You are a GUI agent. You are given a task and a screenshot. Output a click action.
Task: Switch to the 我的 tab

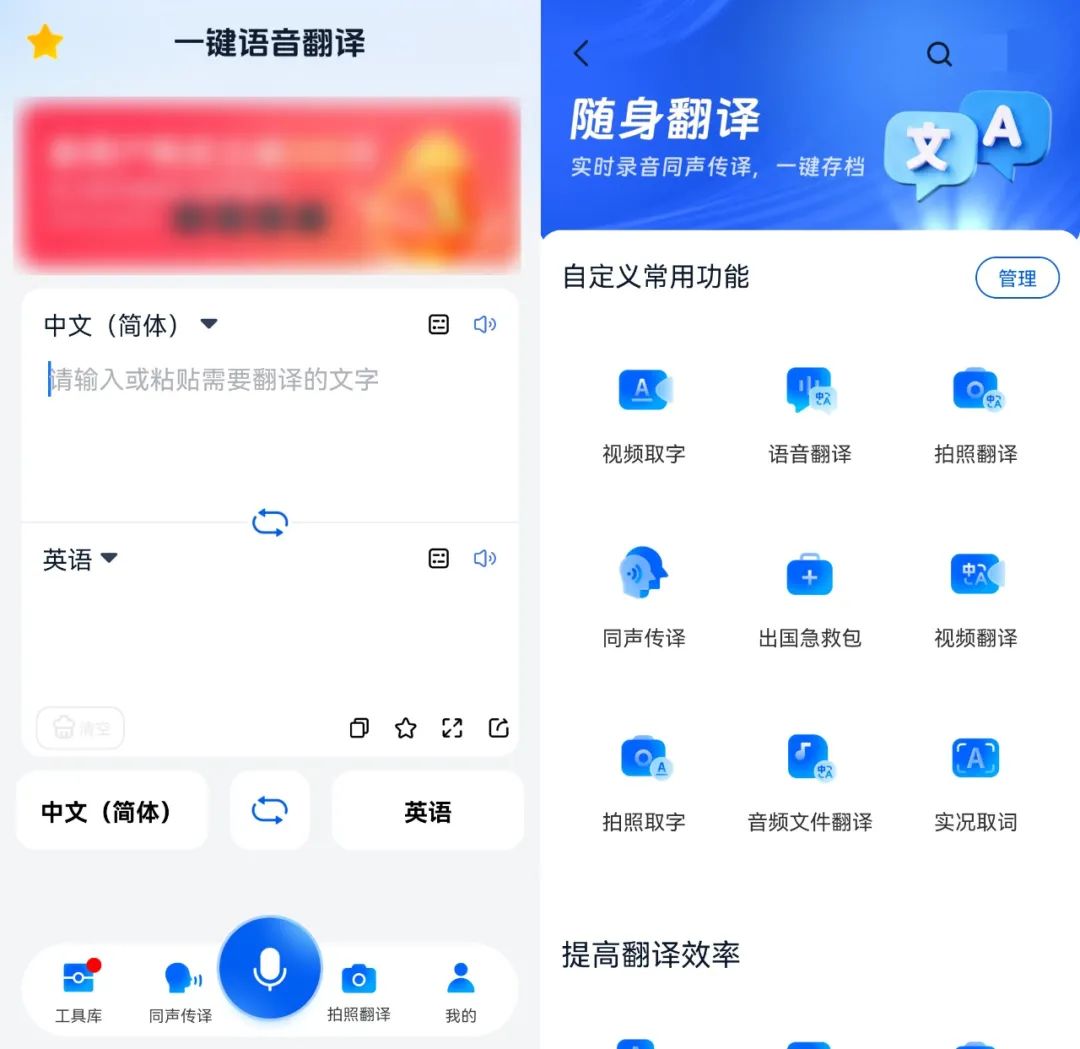pos(460,990)
